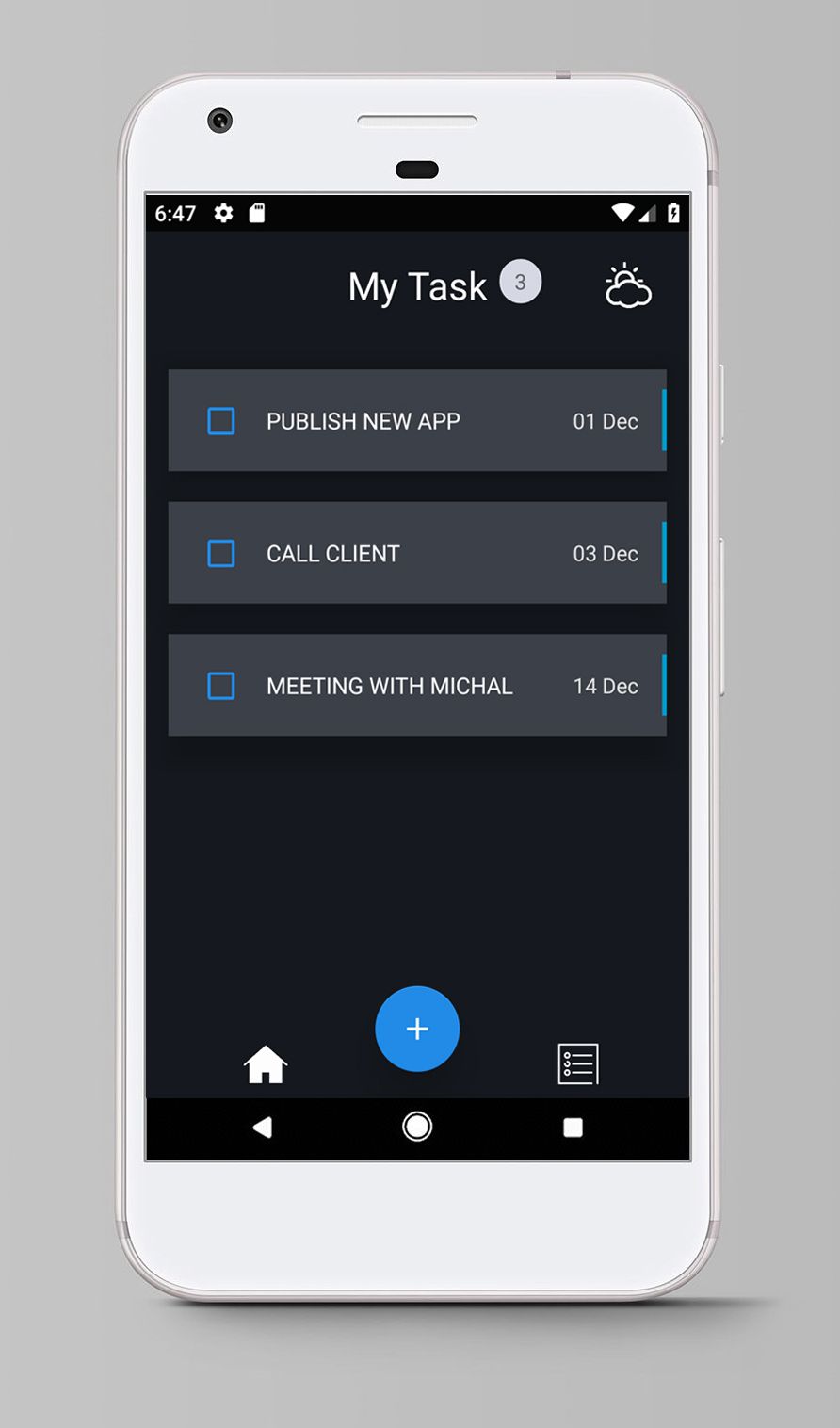Tap the system back button
The width and height of the screenshot is (840, 1428).
(x=263, y=1128)
